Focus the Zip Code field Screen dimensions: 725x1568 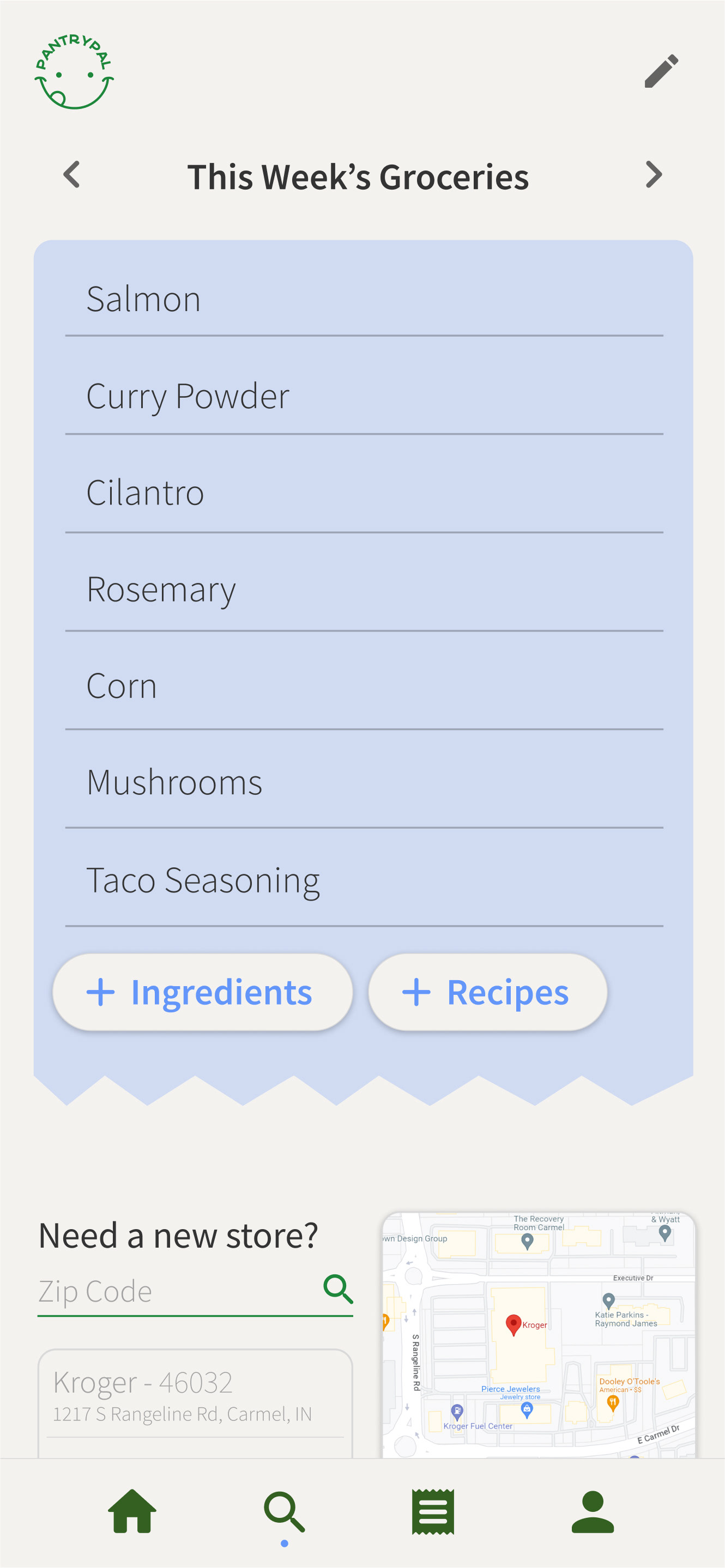(177, 1291)
